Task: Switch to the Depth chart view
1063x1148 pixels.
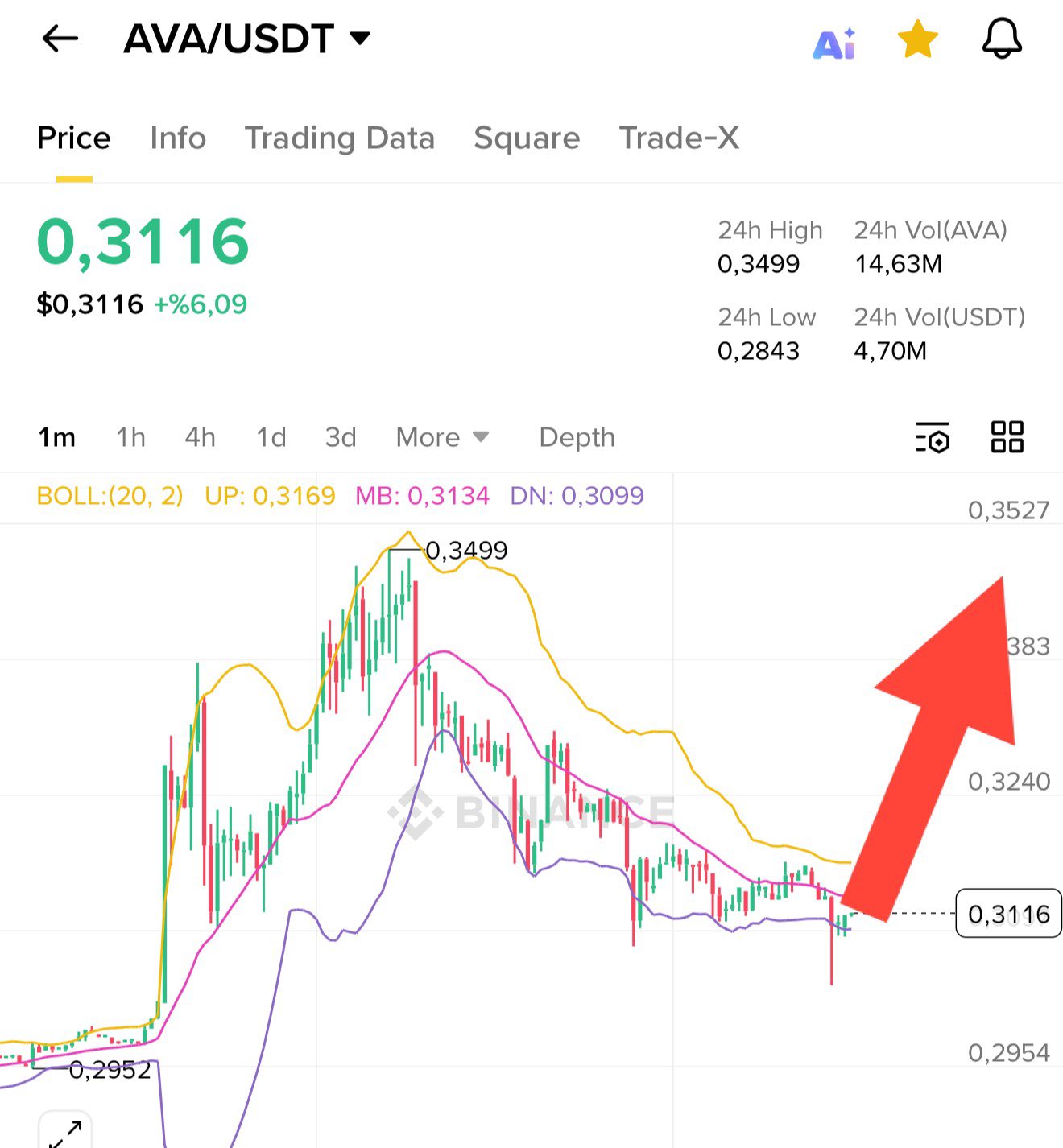Action: click(577, 437)
